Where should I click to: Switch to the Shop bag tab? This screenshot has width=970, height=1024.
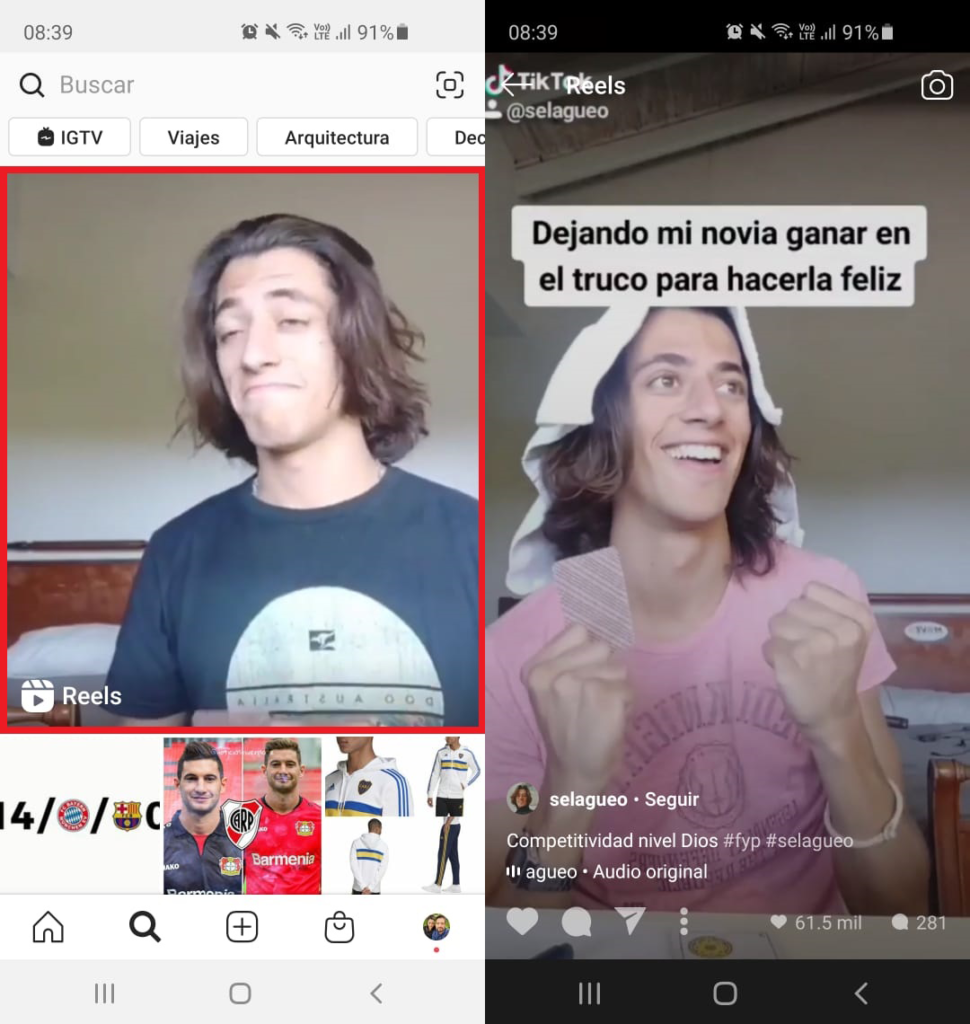point(339,927)
